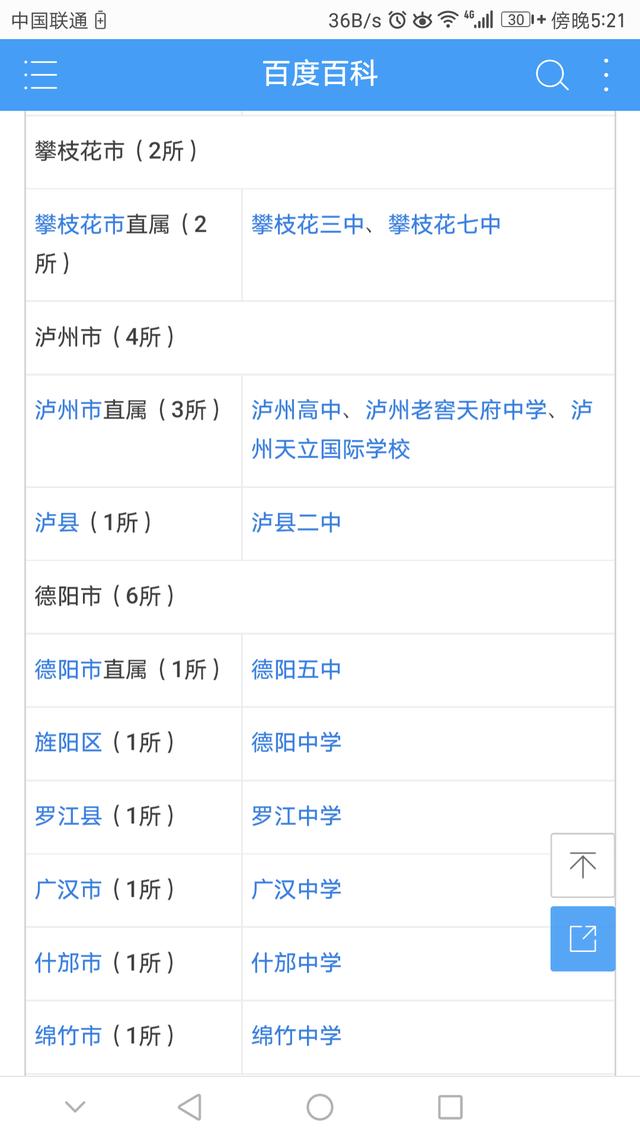The image size is (640, 1138).
Task: Tap the search icon
Action: pos(551,75)
